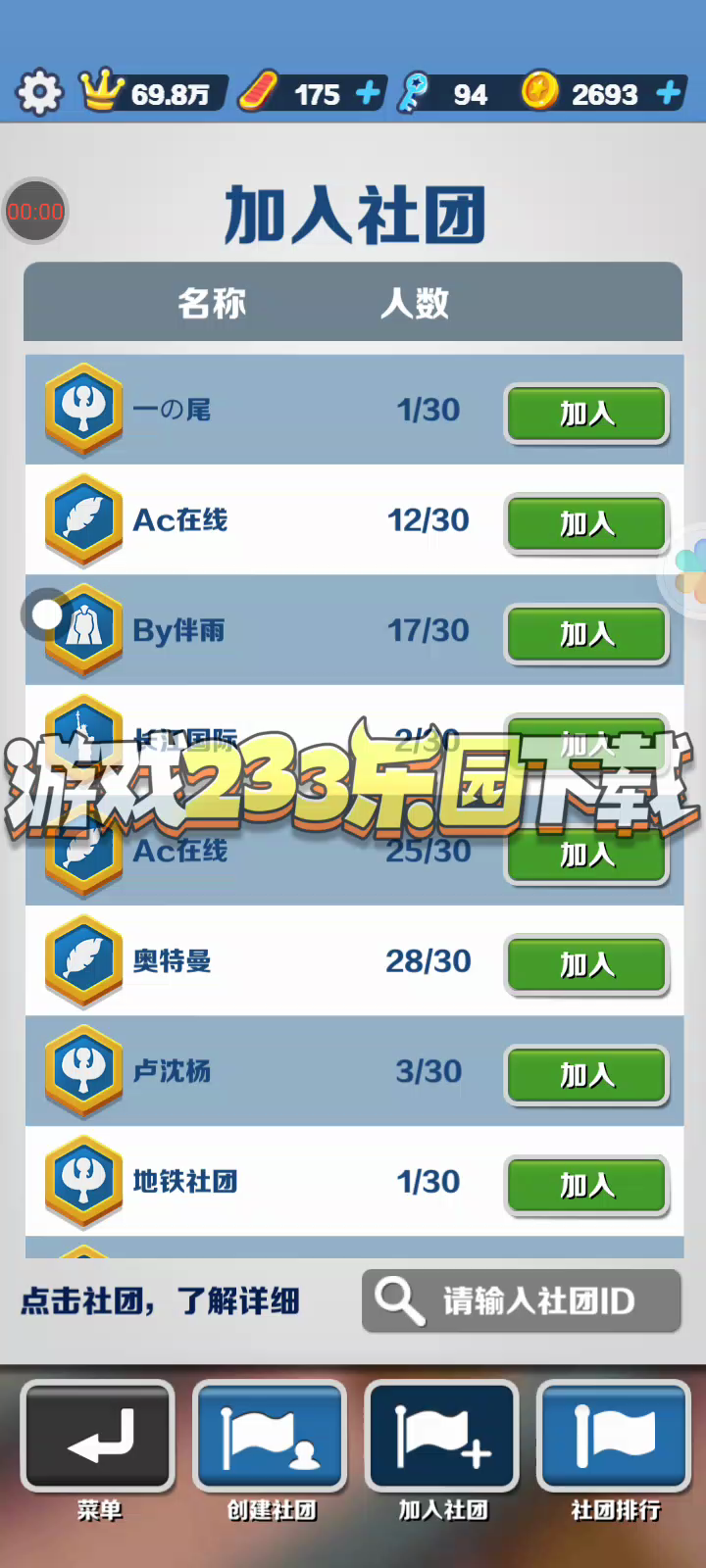Open the 社团排行 ranking tab
The width and height of the screenshot is (706, 1568).
point(615,1438)
